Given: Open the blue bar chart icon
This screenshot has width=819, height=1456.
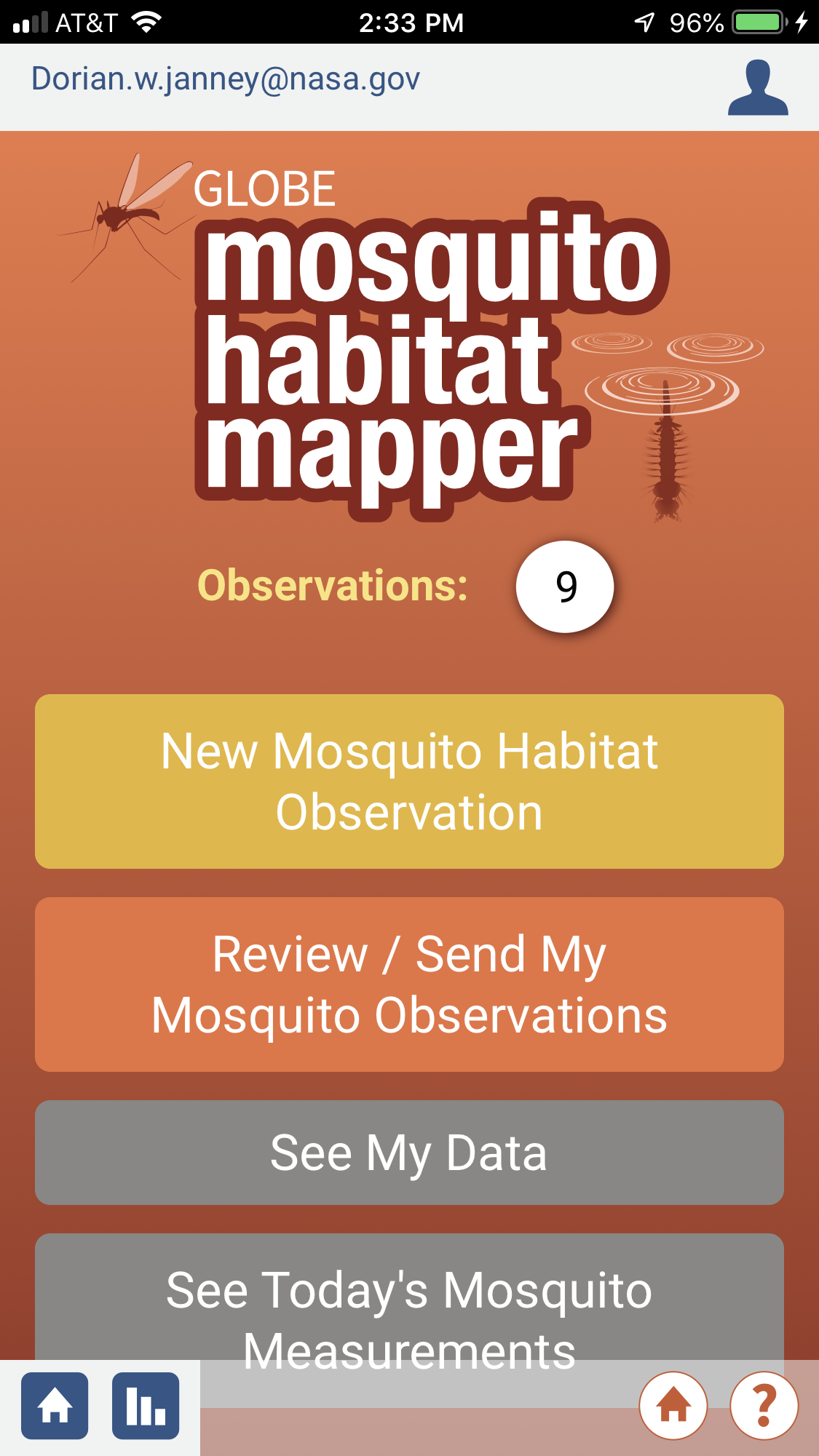Looking at the screenshot, I should pyautogui.click(x=146, y=1406).
